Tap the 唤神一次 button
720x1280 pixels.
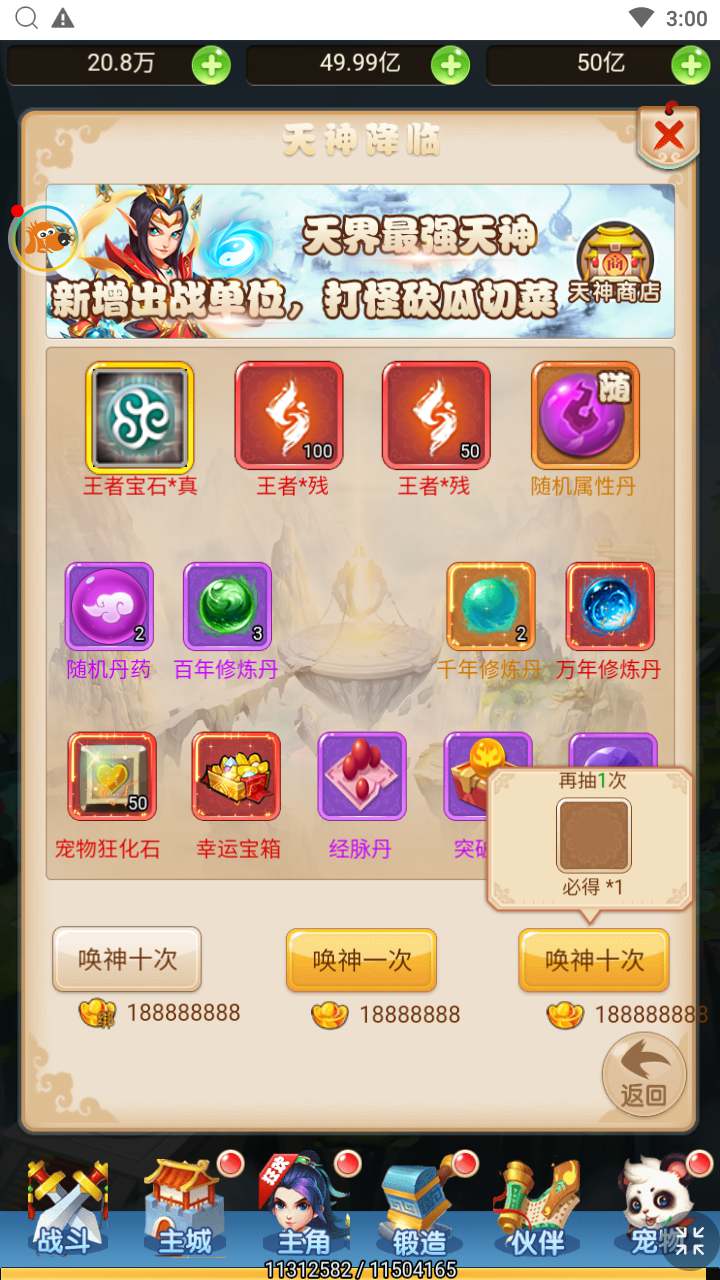point(361,960)
